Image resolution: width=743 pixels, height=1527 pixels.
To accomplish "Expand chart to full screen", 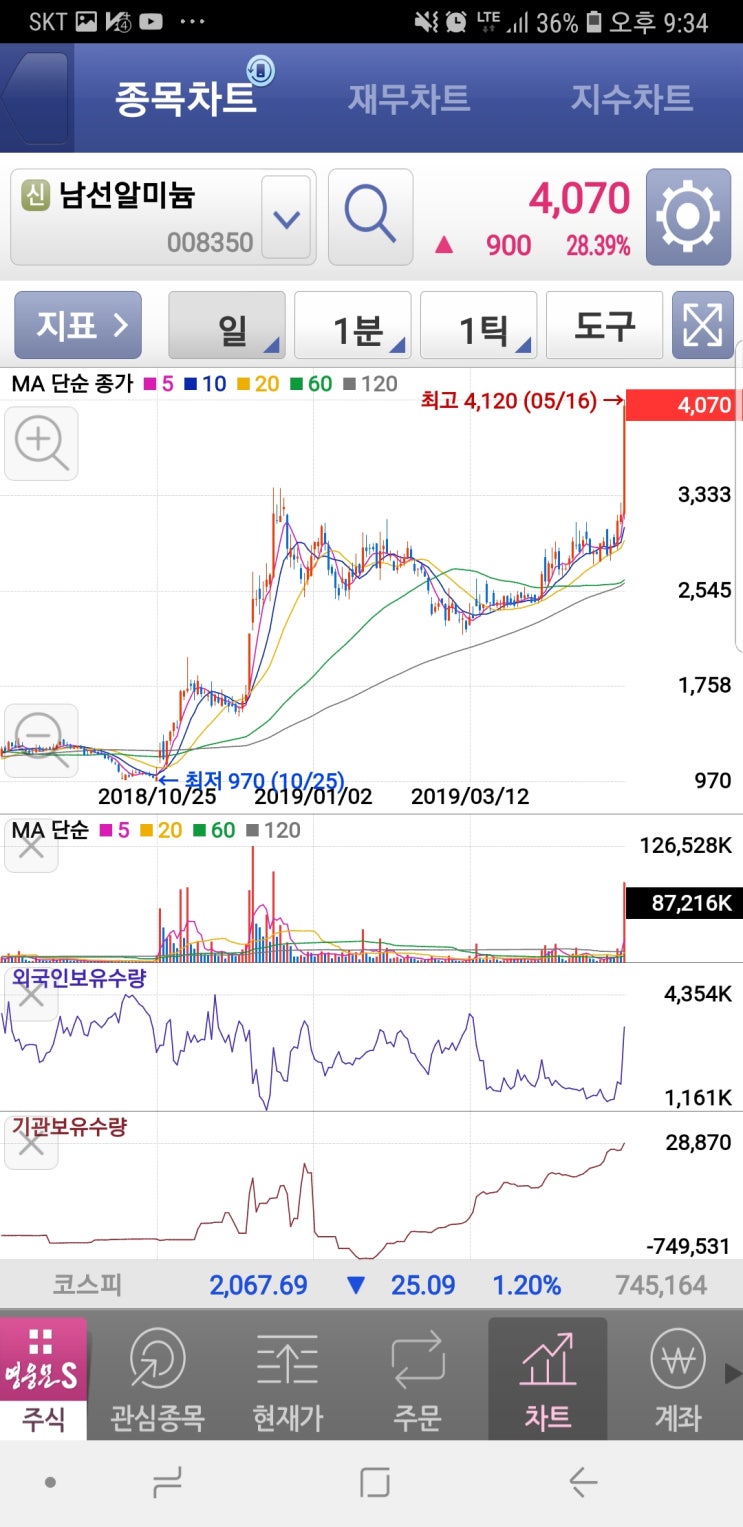I will (x=702, y=325).
